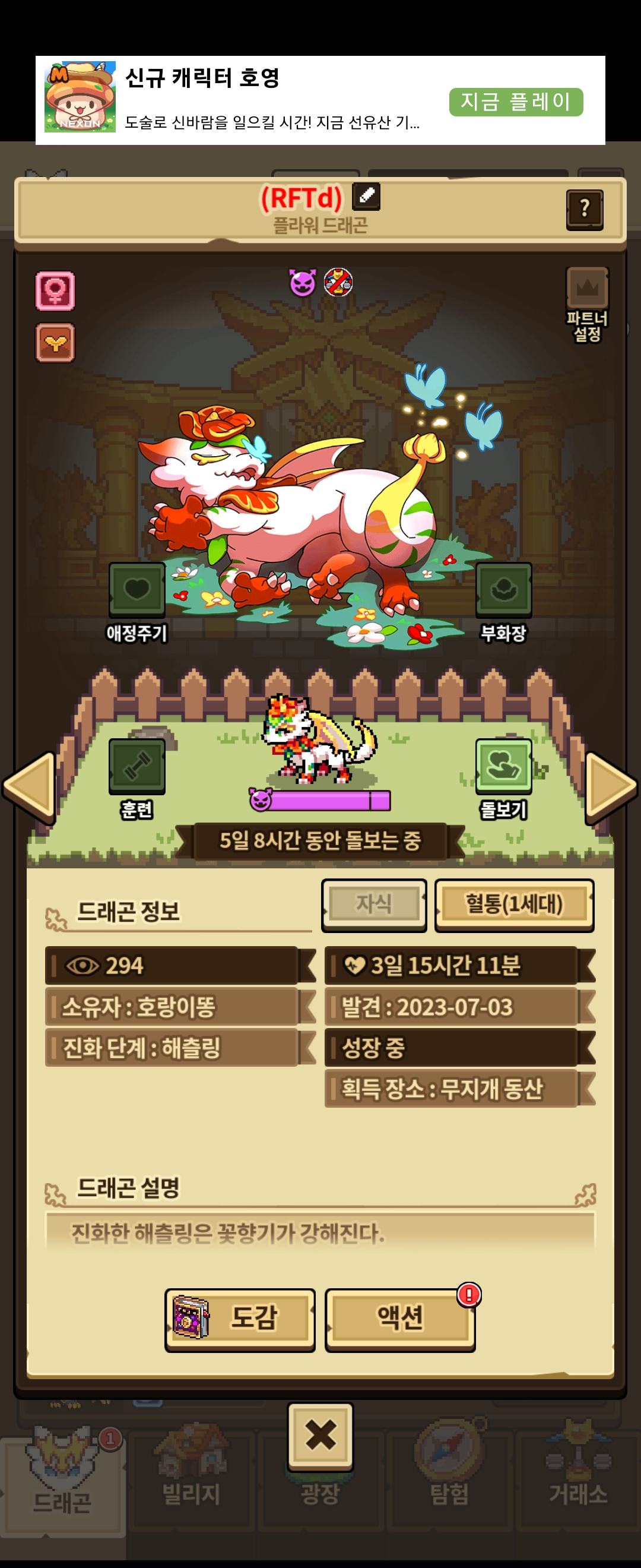Start 훈련 training for the dragon
This screenshot has height=1568, width=641.
pos(137,766)
